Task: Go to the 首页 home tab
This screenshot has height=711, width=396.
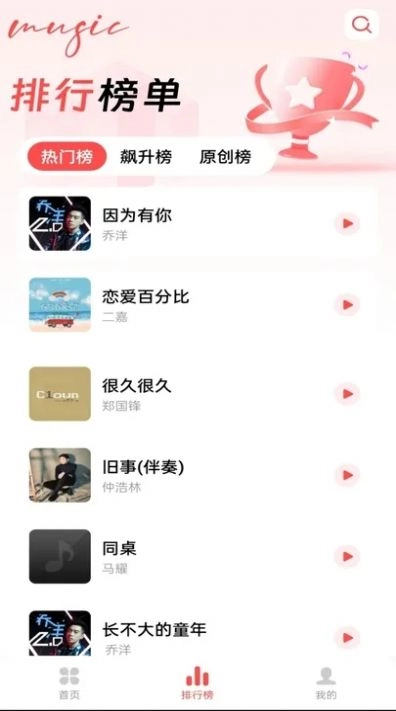Action: point(69,683)
